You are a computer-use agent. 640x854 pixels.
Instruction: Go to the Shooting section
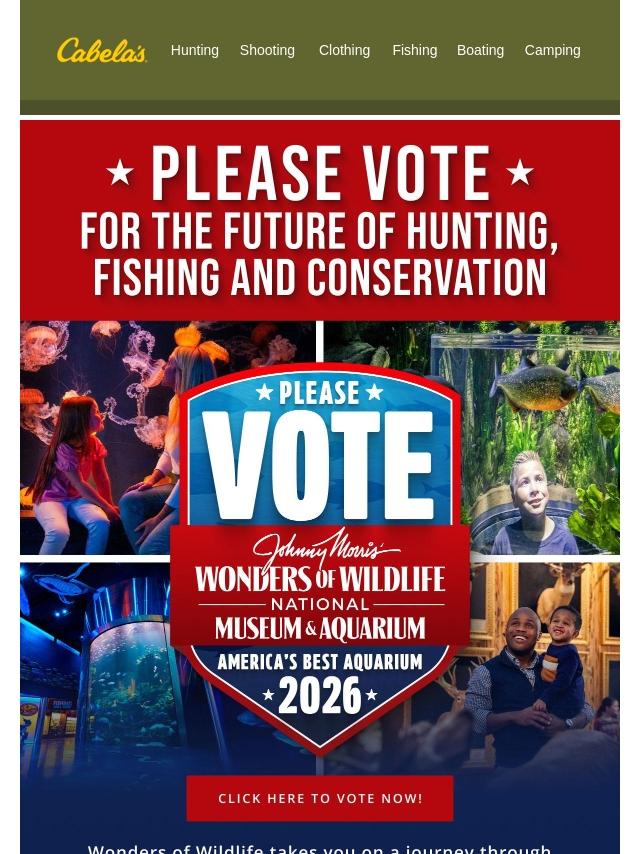point(267,50)
